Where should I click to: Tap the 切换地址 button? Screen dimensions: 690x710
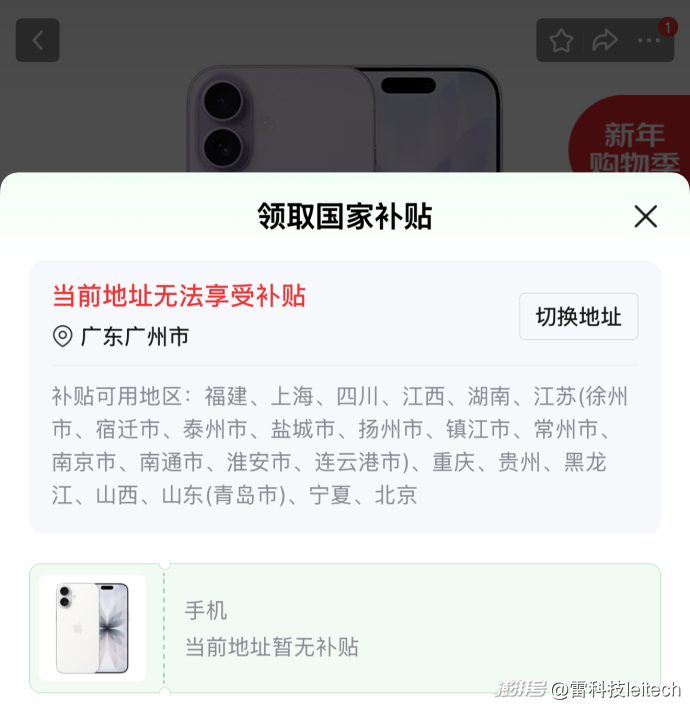tap(578, 317)
